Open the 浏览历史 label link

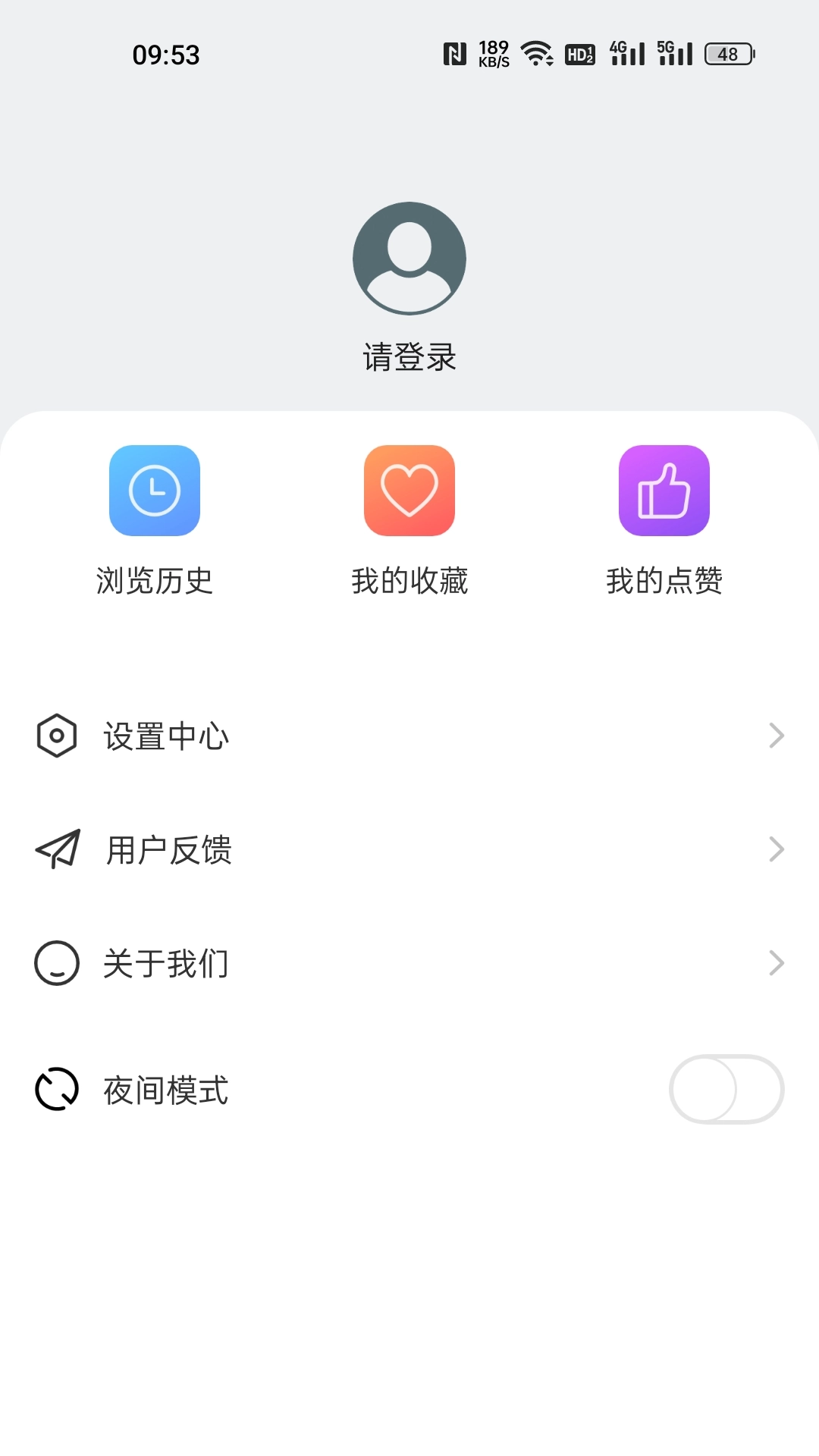pos(155,580)
